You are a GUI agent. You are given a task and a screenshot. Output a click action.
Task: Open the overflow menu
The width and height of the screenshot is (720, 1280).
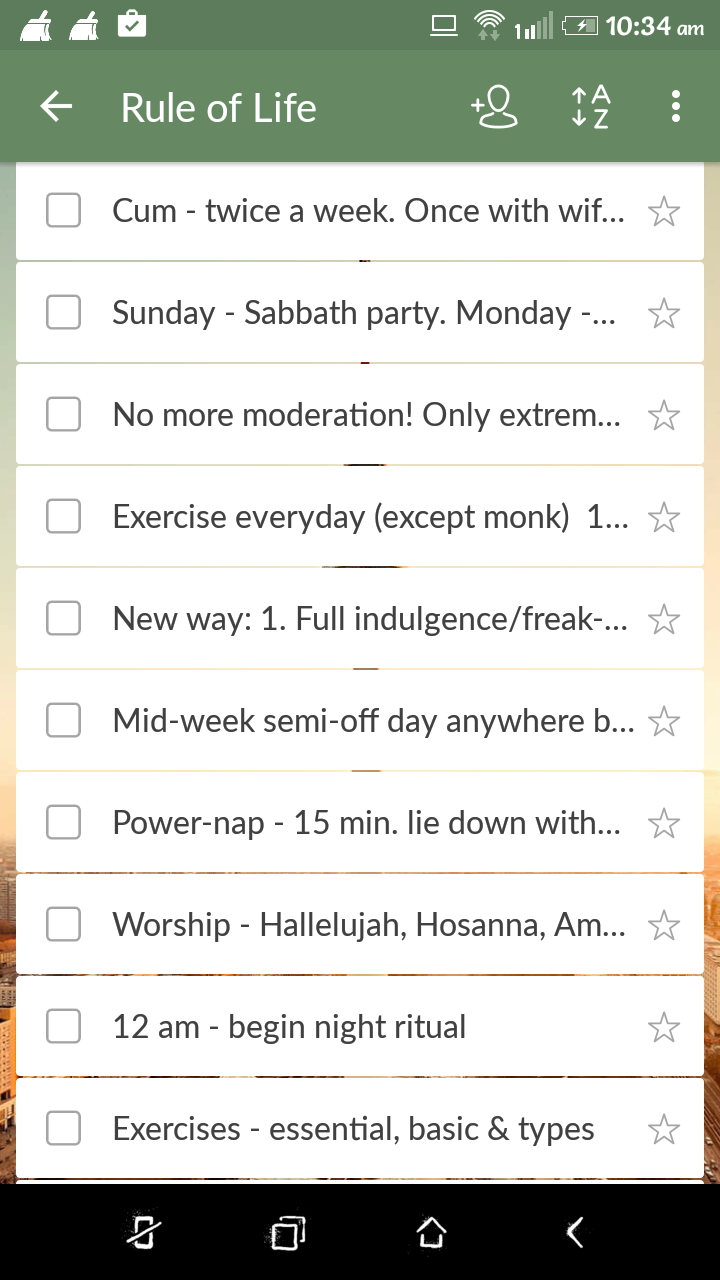pos(677,107)
